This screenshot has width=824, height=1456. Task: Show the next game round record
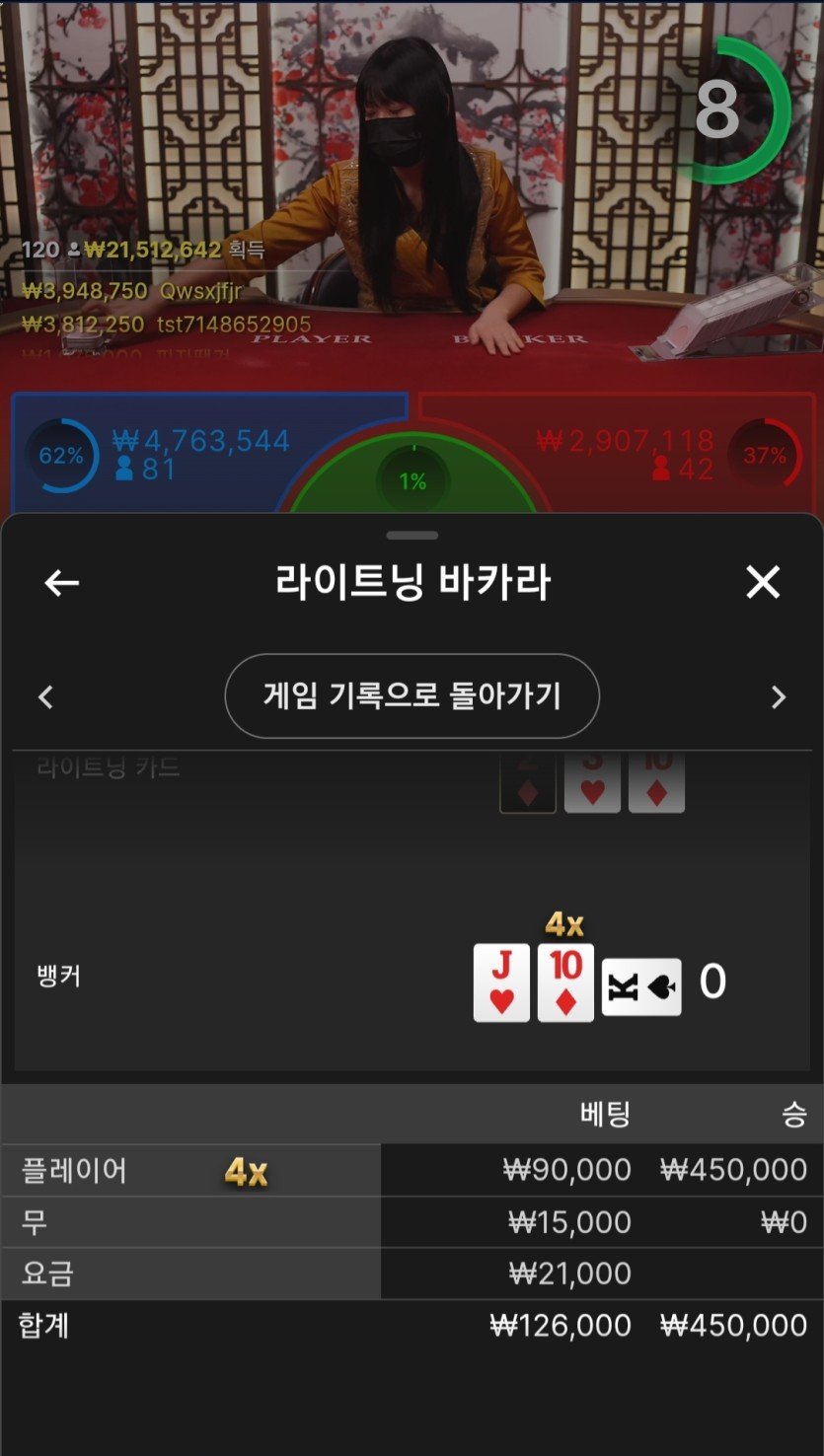tap(778, 697)
